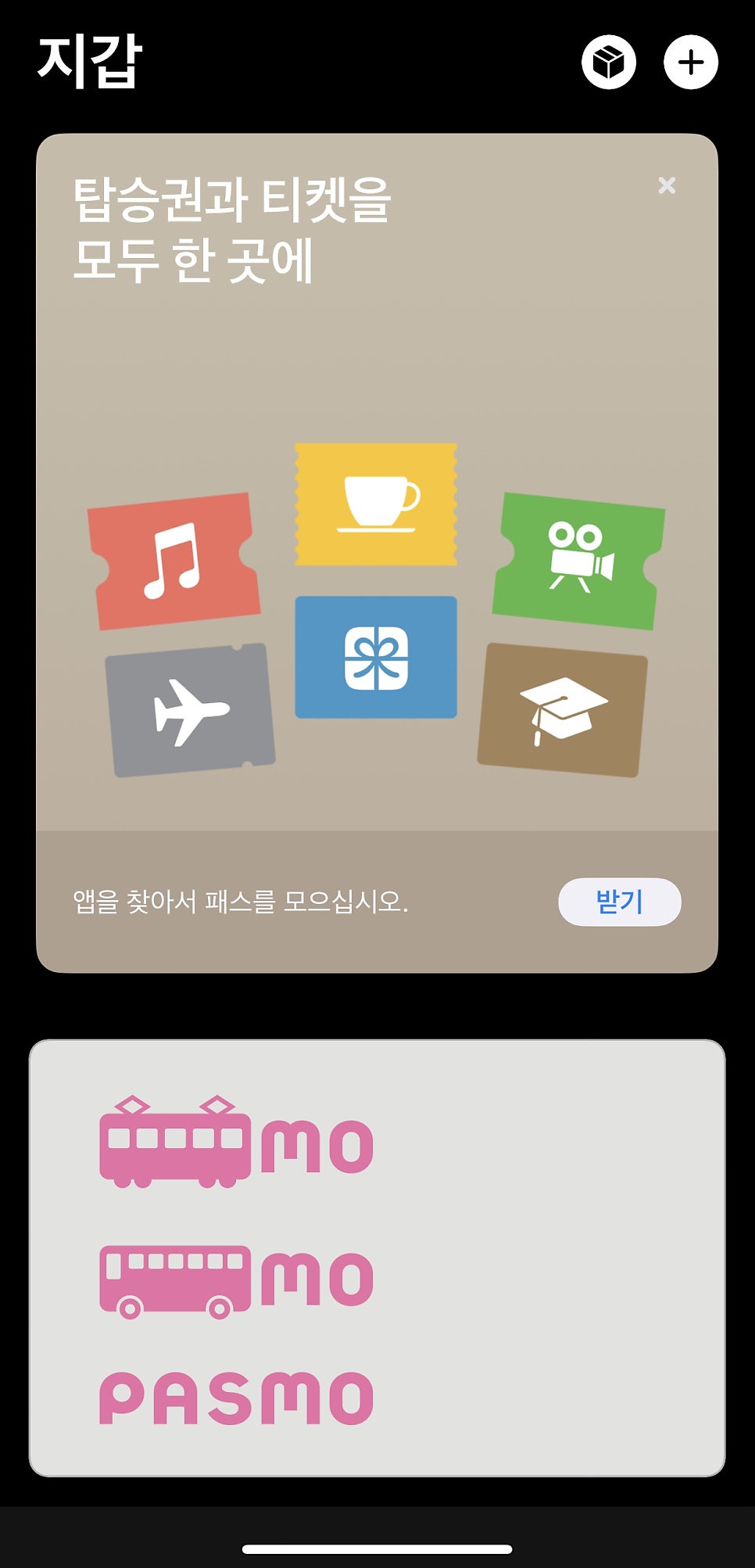The height and width of the screenshot is (1568, 755).
Task: Open the orders box icon
Action: (x=608, y=62)
